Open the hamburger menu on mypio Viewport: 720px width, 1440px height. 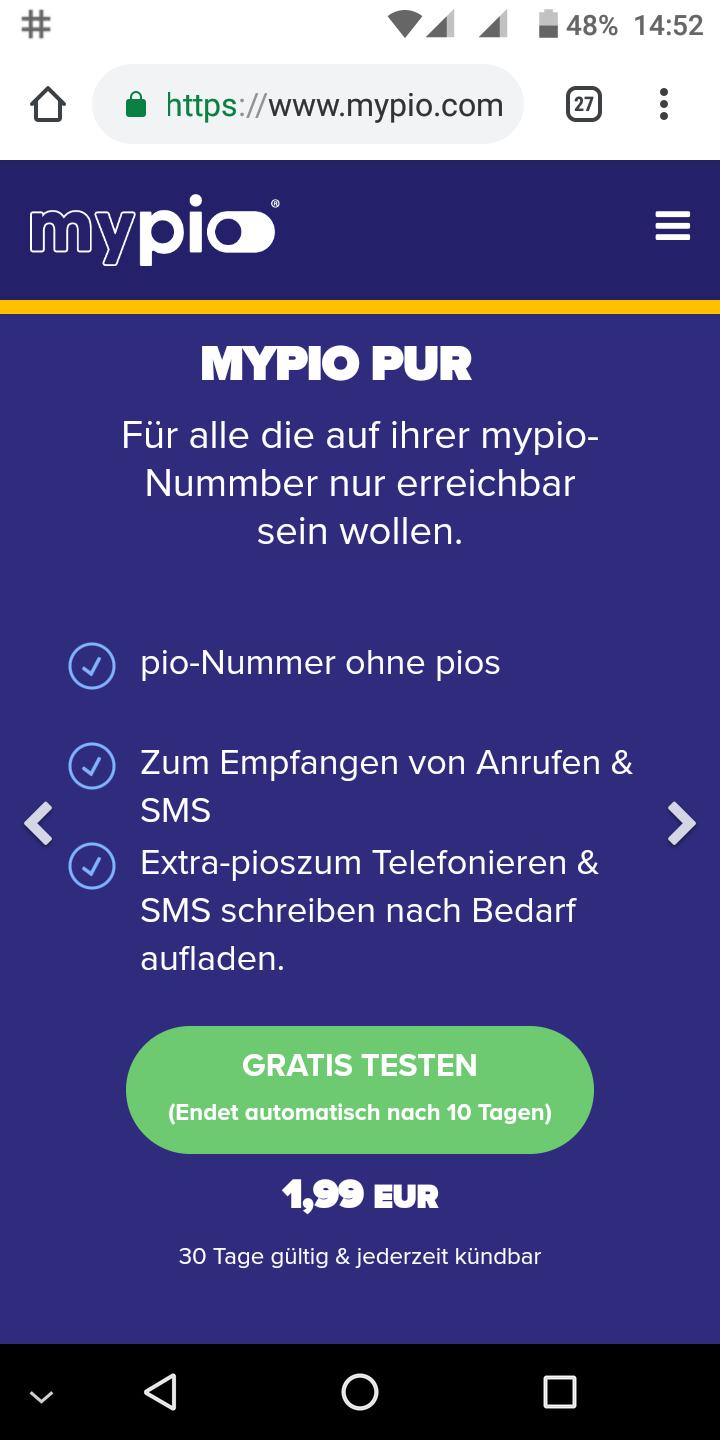[672, 226]
